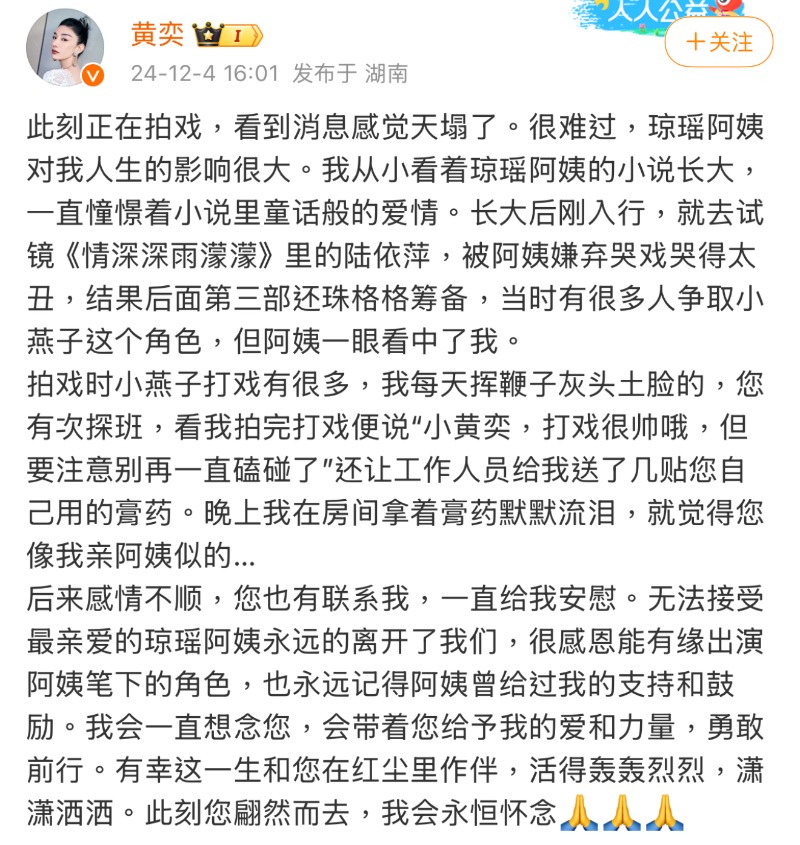Follow 黄奕 with the 关注 button
Image resolution: width=800 pixels, height=845 pixels.
point(719,42)
